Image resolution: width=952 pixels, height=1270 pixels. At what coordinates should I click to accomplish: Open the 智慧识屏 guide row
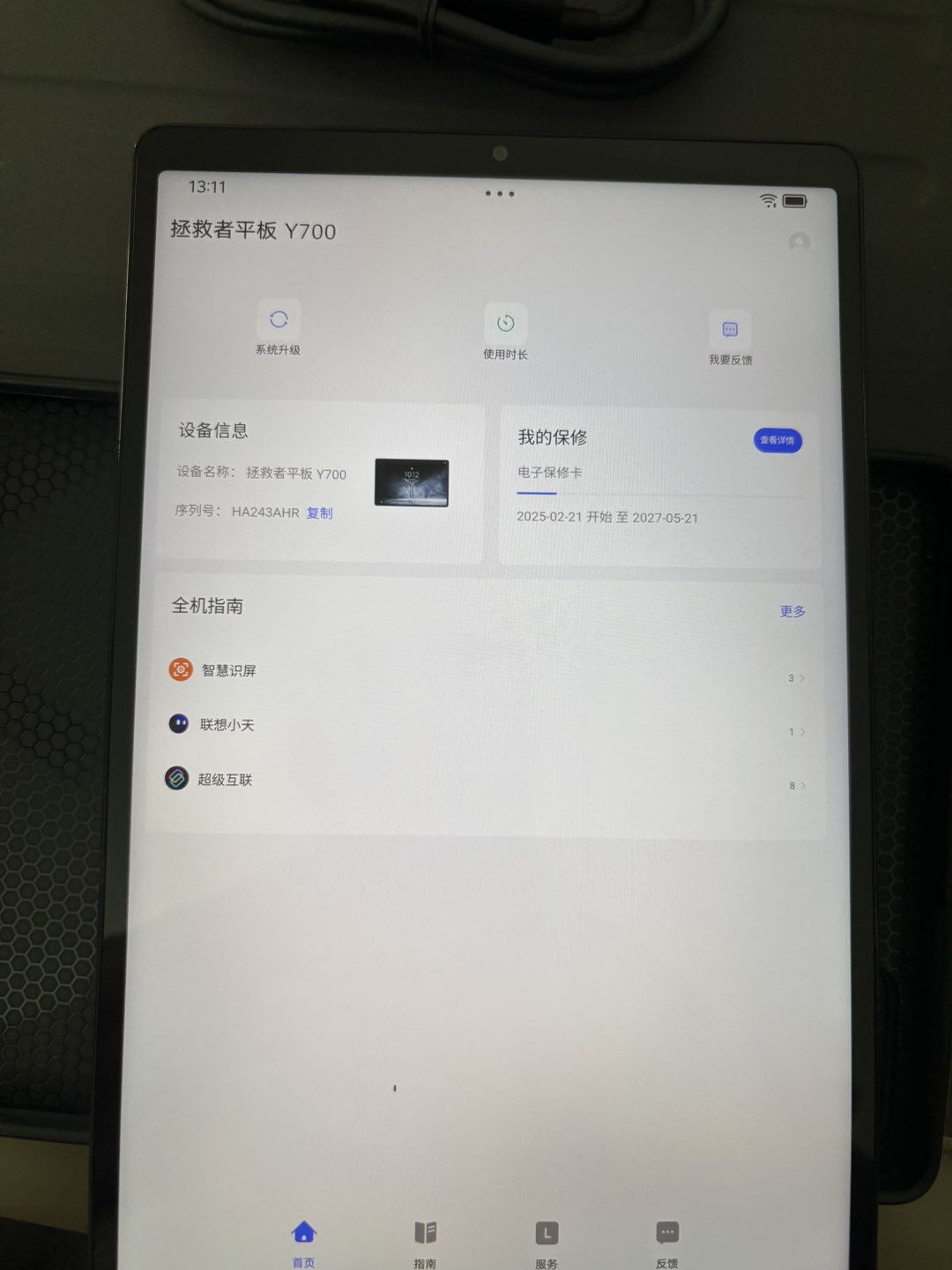pyautogui.click(x=485, y=671)
